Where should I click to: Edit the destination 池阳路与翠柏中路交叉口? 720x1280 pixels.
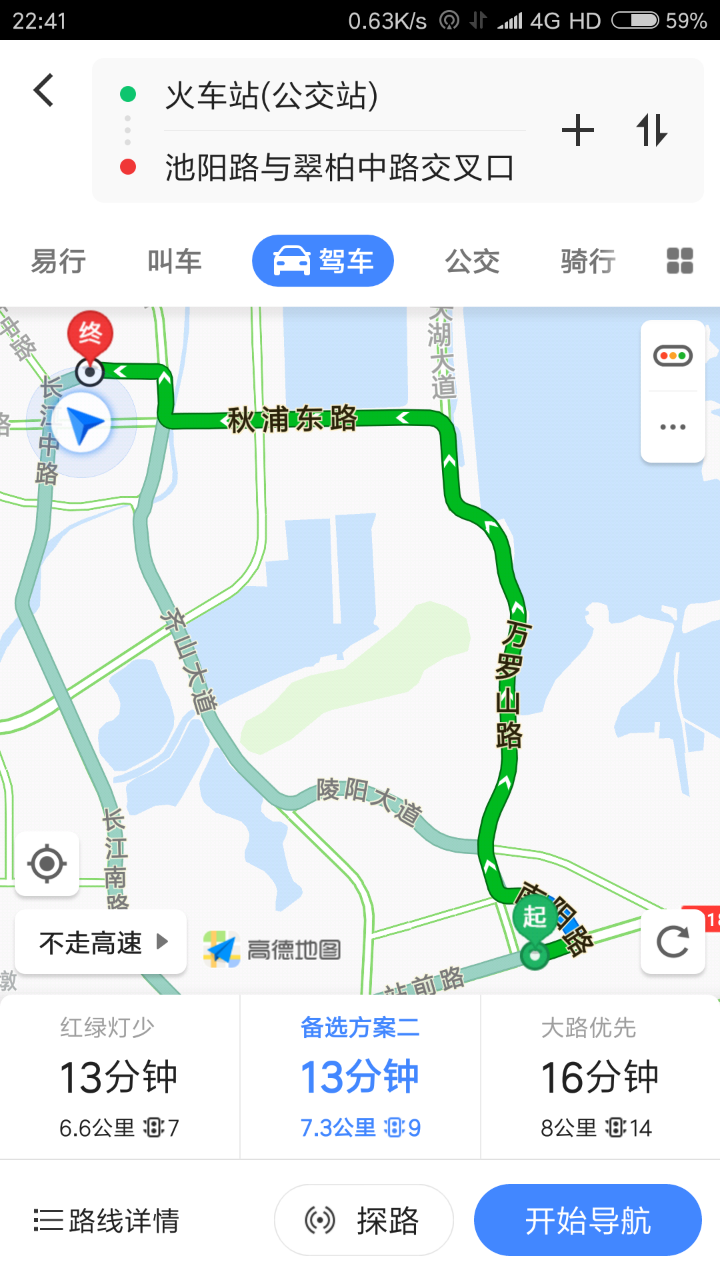click(340, 167)
